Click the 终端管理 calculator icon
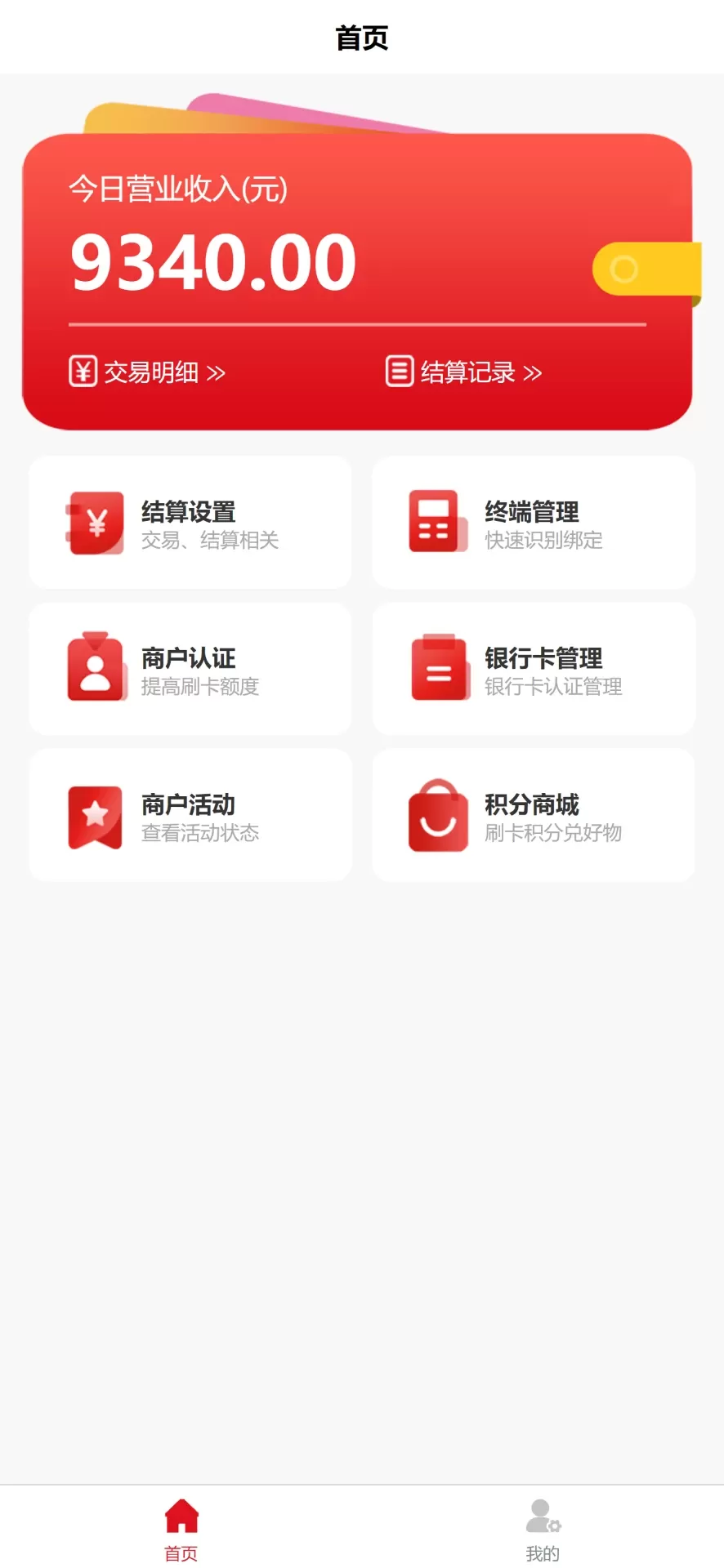The height and width of the screenshot is (1568, 724). point(438,522)
